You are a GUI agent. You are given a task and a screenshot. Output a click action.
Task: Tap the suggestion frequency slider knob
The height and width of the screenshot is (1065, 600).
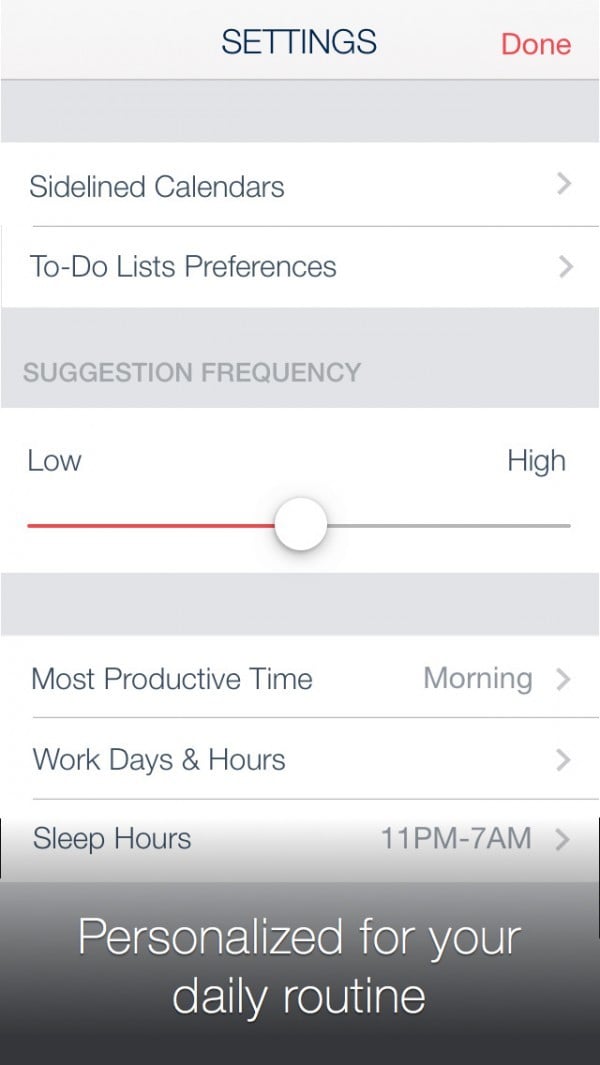[301, 525]
